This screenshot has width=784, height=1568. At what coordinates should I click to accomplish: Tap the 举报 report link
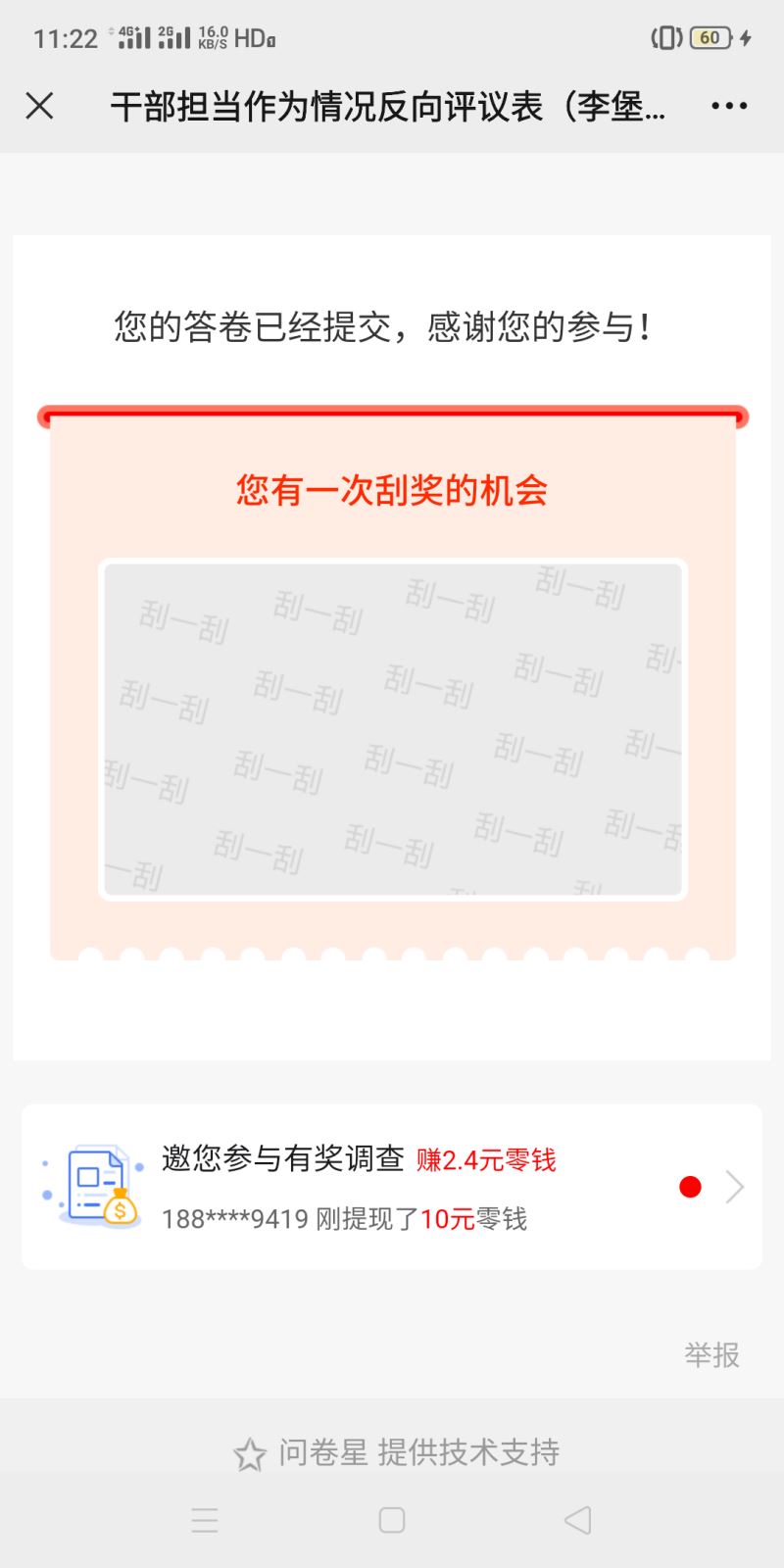711,1354
